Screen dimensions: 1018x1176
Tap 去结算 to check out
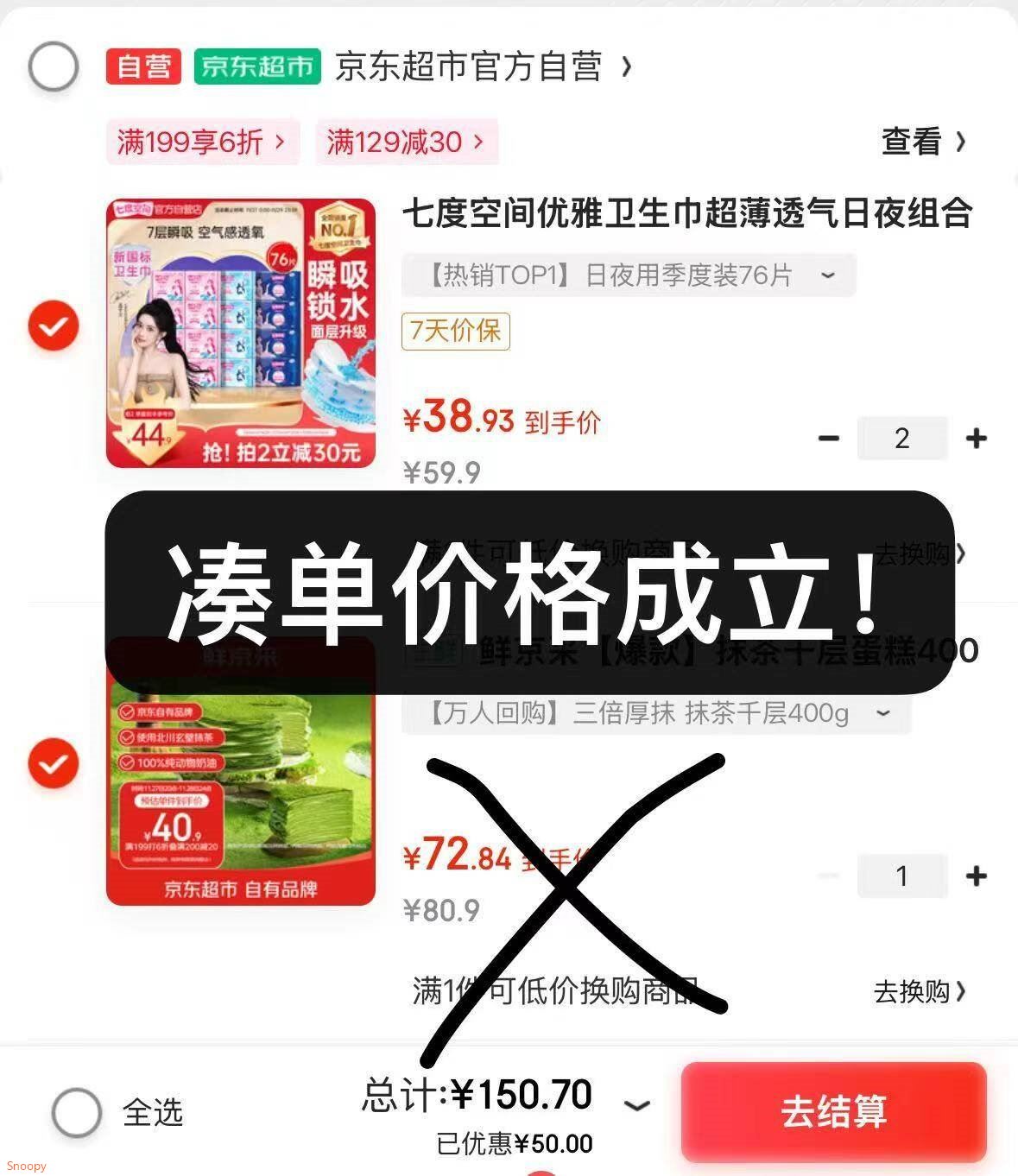[834, 1111]
